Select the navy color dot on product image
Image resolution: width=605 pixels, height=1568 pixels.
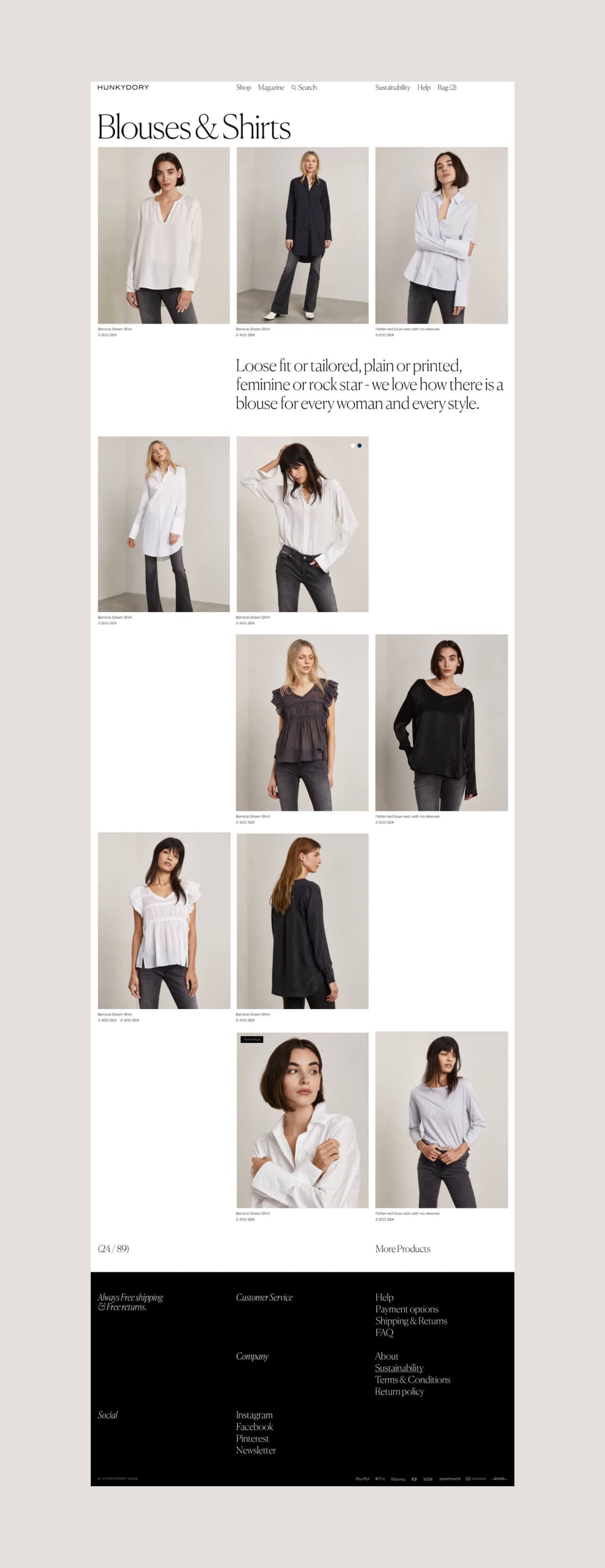[360, 446]
